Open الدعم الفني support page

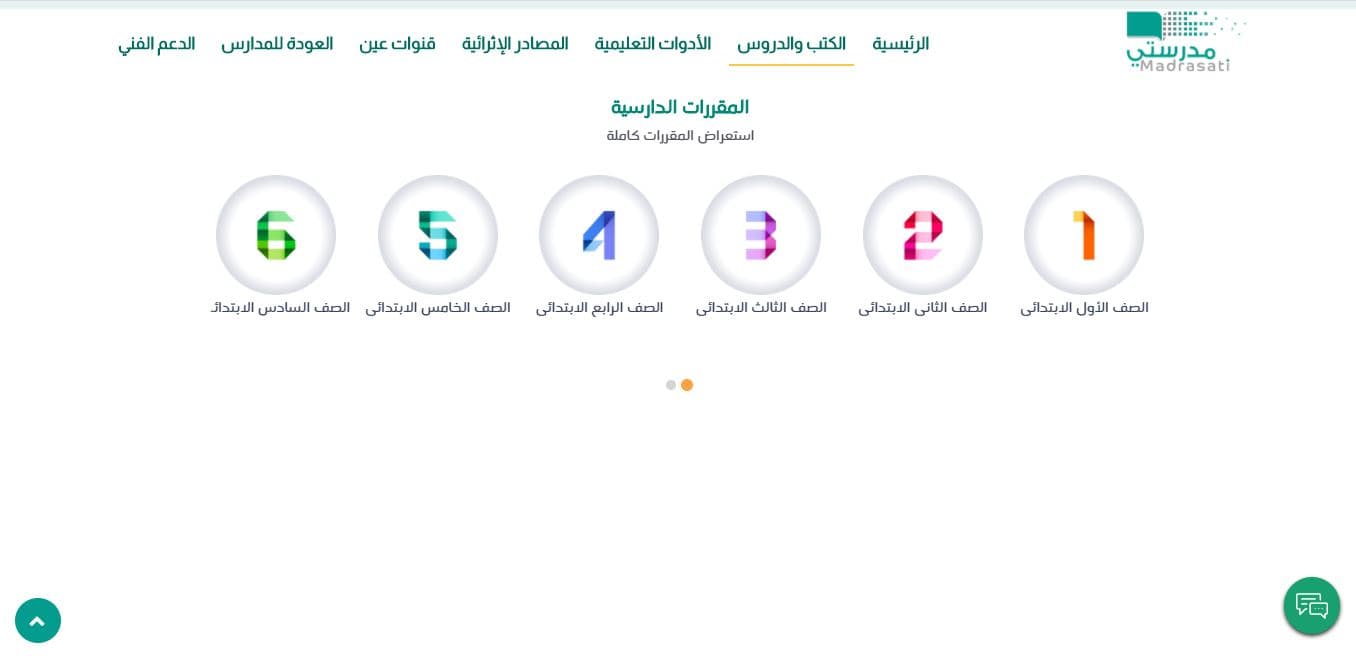(x=156, y=44)
